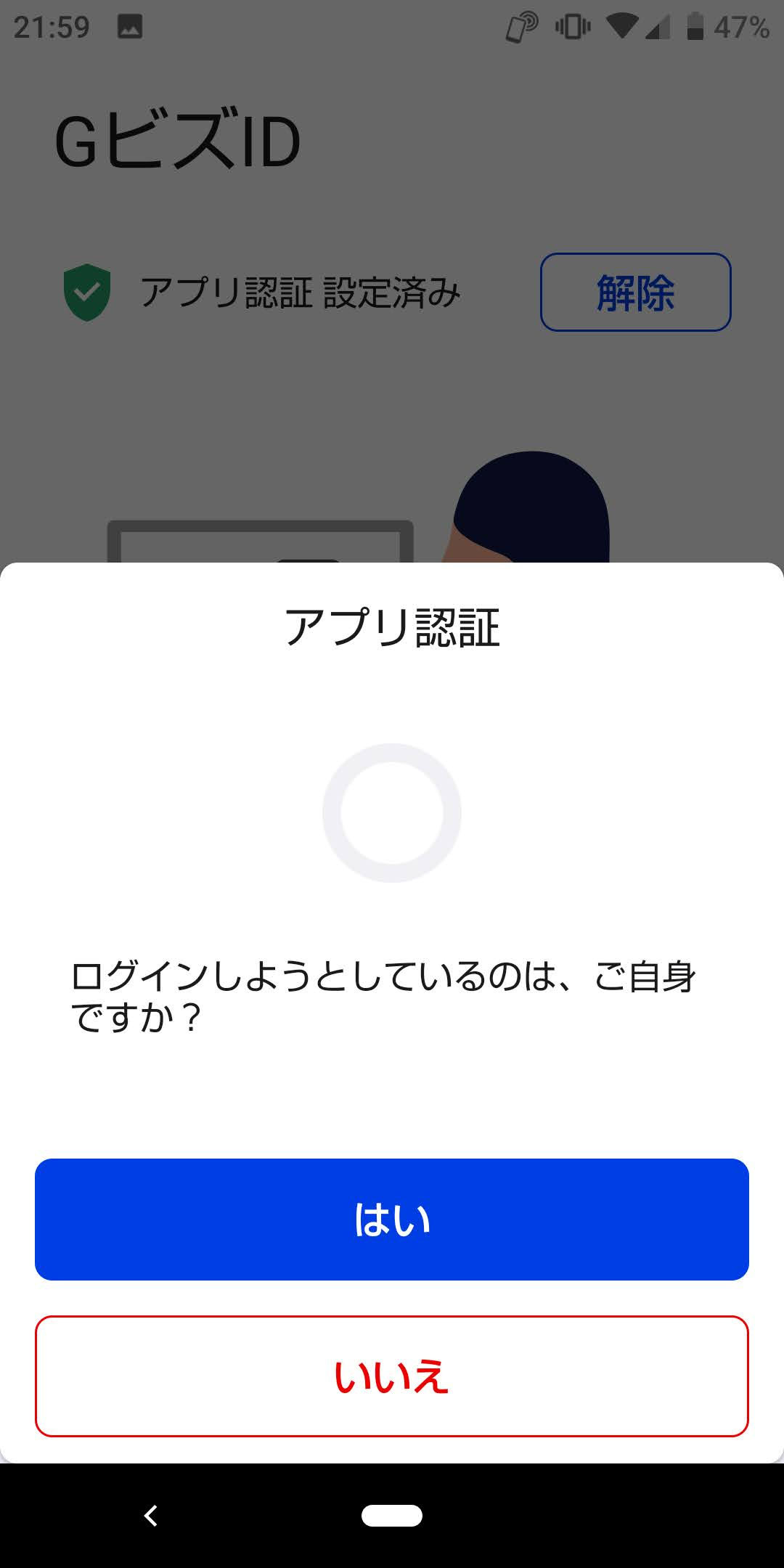Tap the vibrate mode icon

(x=573, y=25)
